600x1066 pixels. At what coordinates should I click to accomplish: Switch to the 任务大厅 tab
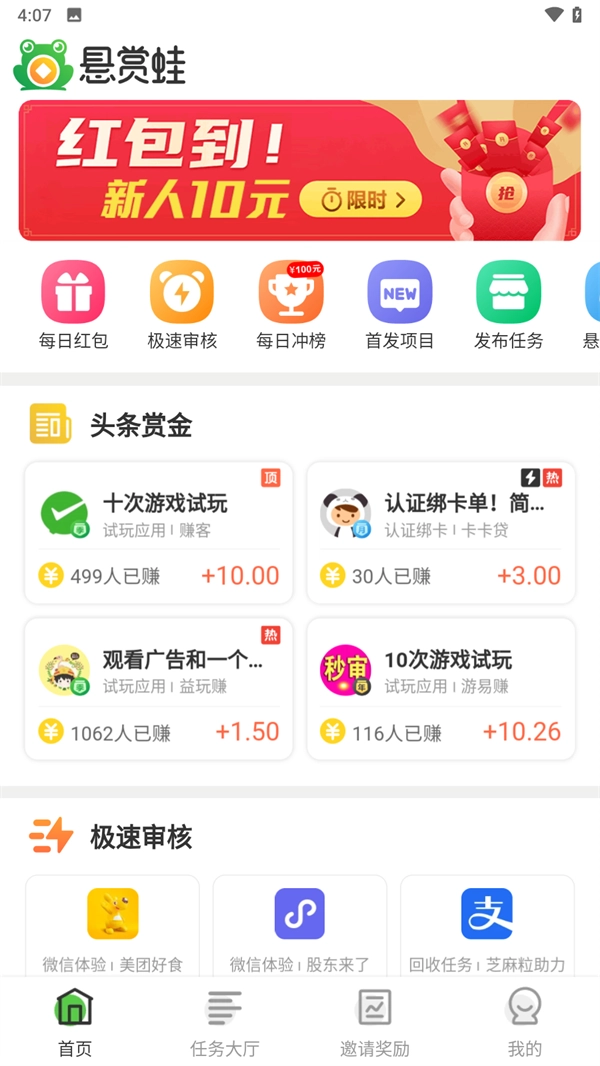coord(225,1022)
